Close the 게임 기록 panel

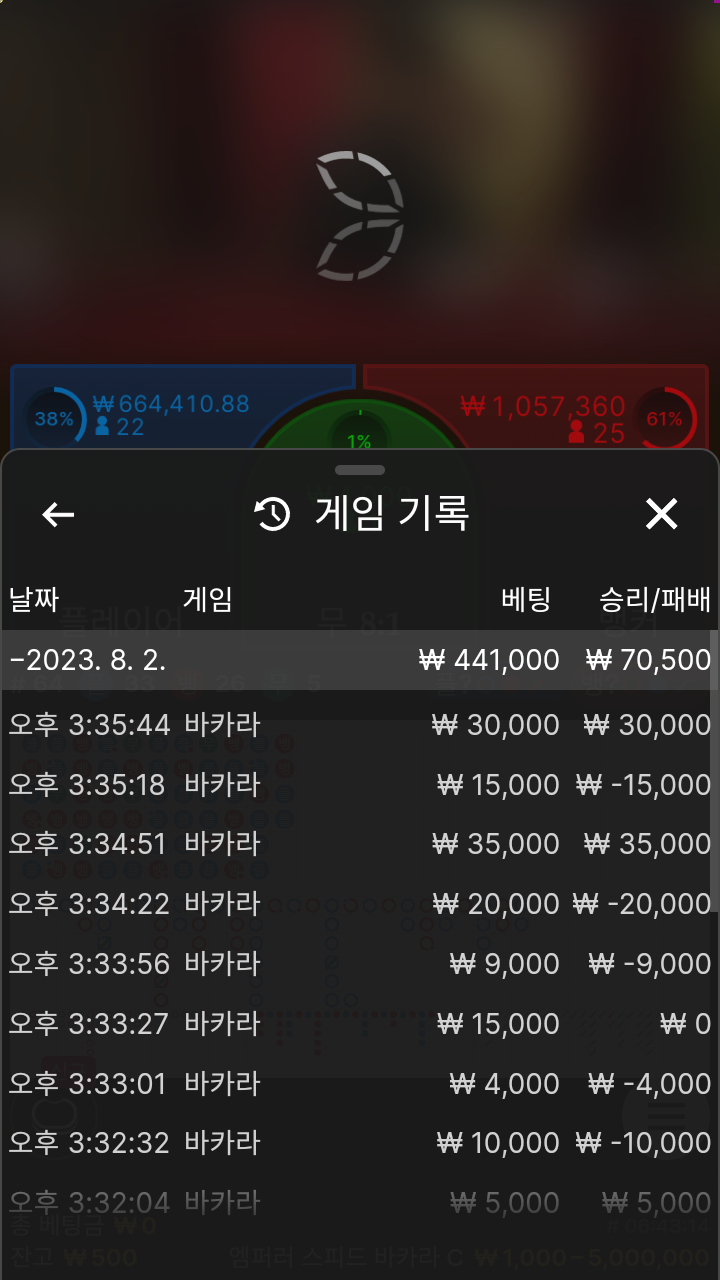pos(661,514)
